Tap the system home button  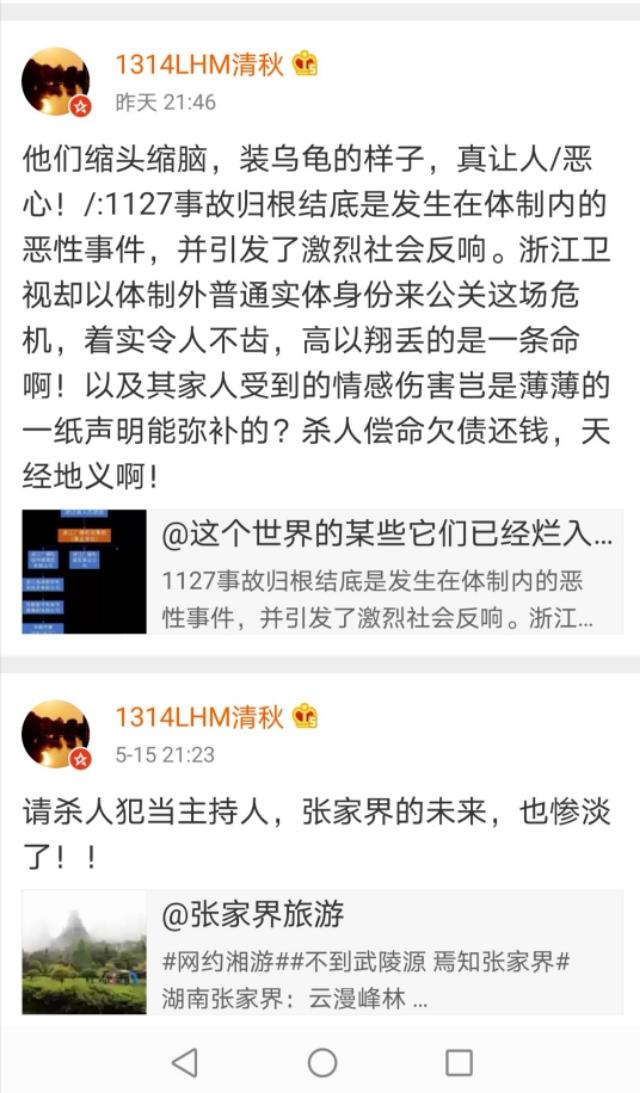point(322,1062)
